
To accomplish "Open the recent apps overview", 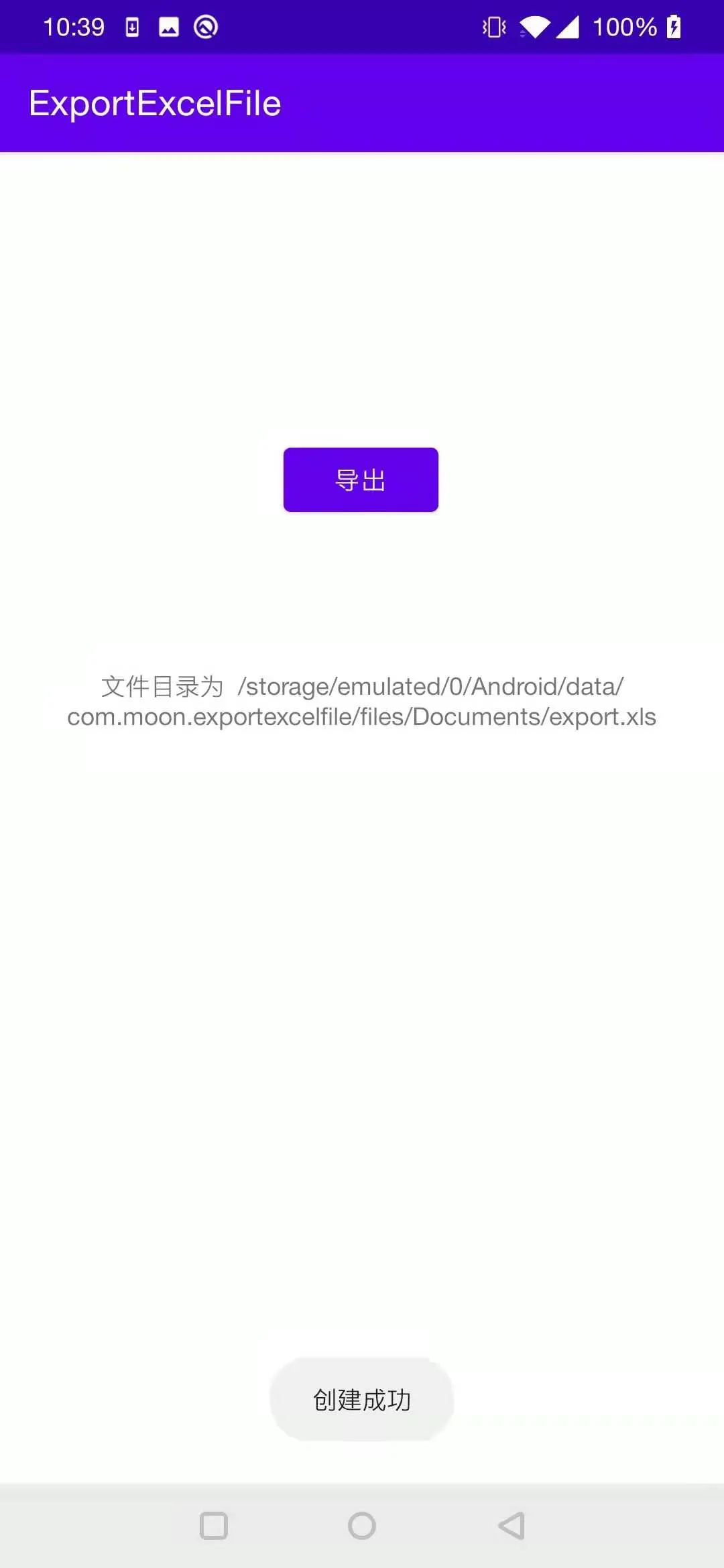I will coord(214,1526).
